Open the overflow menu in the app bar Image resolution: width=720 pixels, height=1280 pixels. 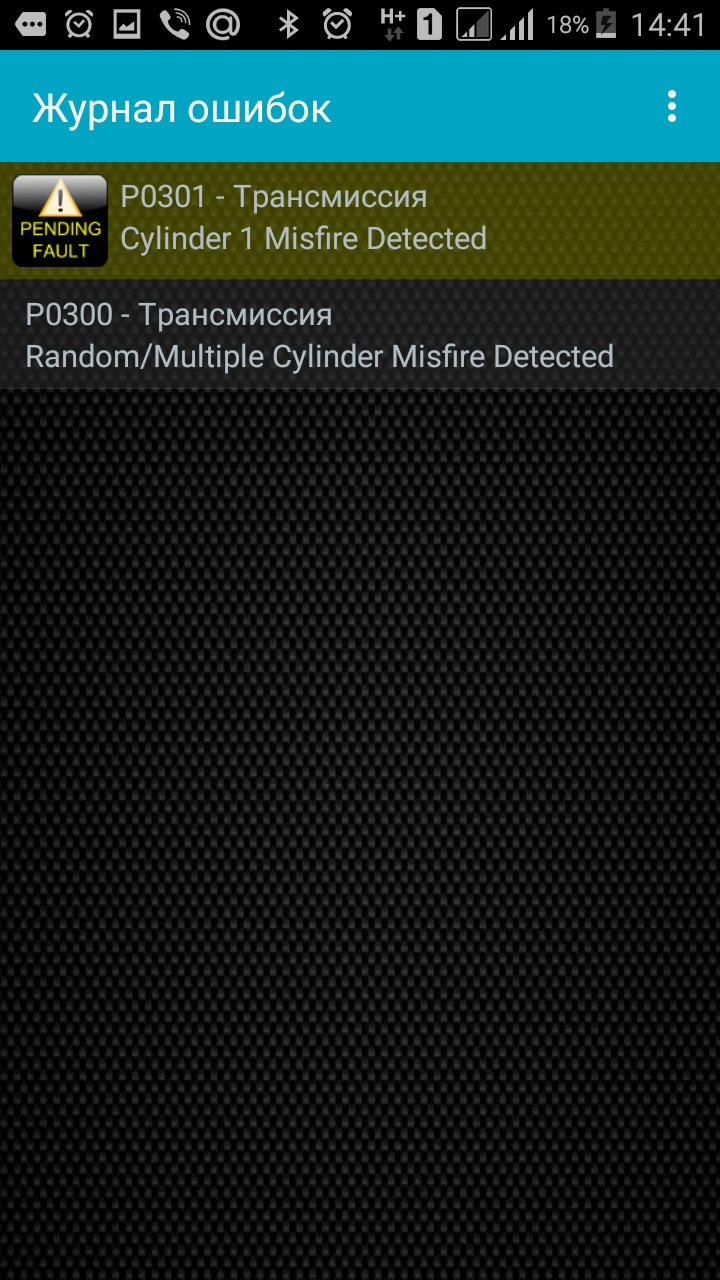[x=672, y=107]
